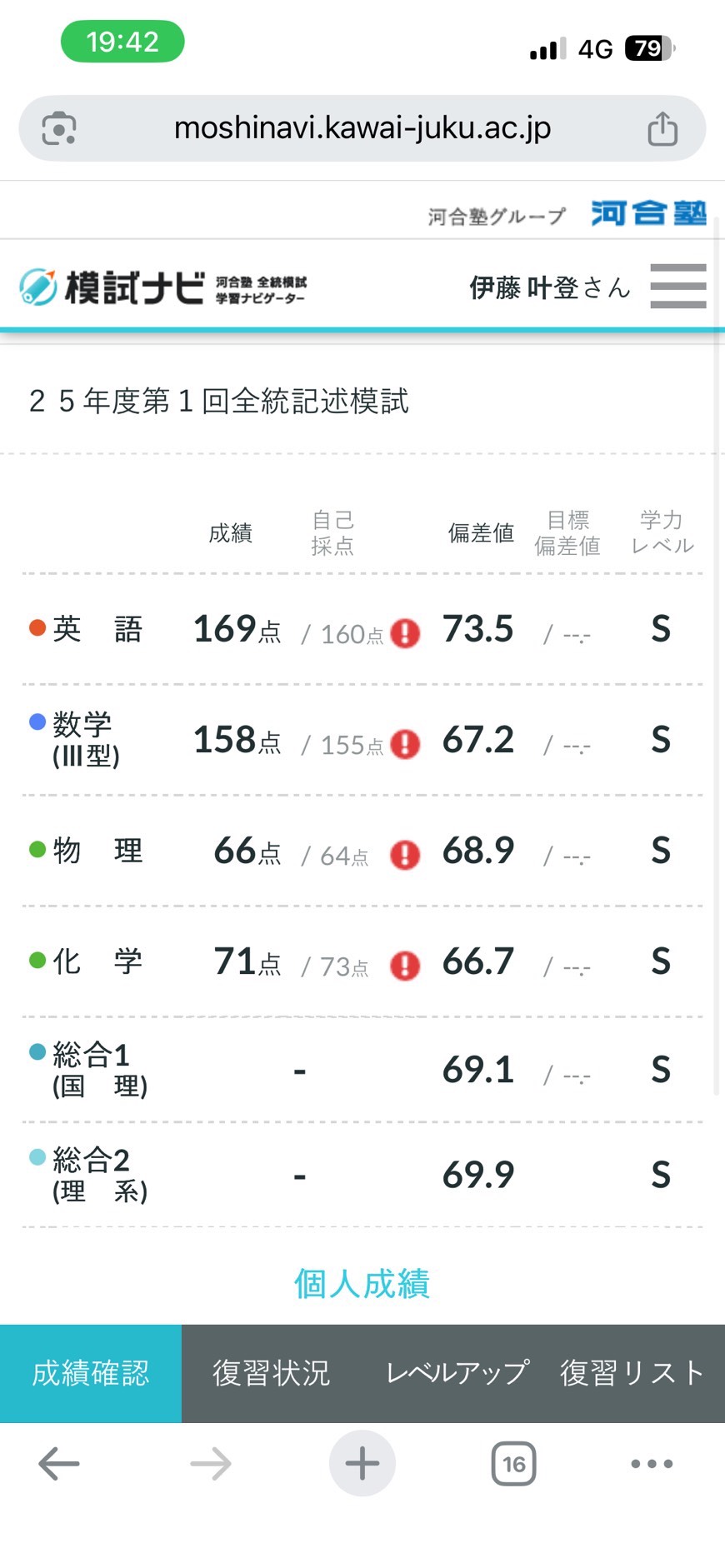Share this page from the address bar
This screenshot has height=1568, width=725.
662,129
